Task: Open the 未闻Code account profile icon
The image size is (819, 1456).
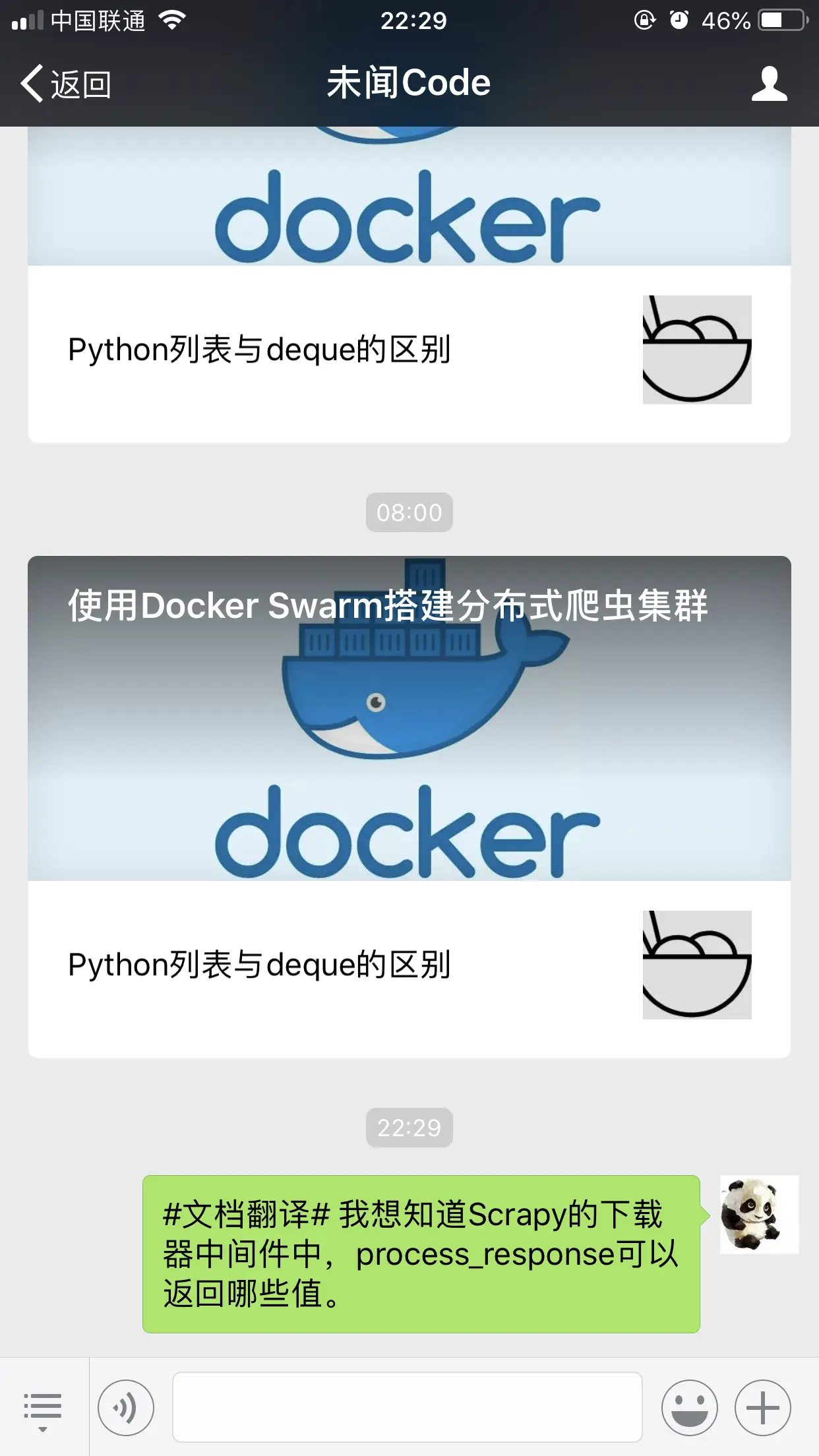Action: (x=769, y=84)
